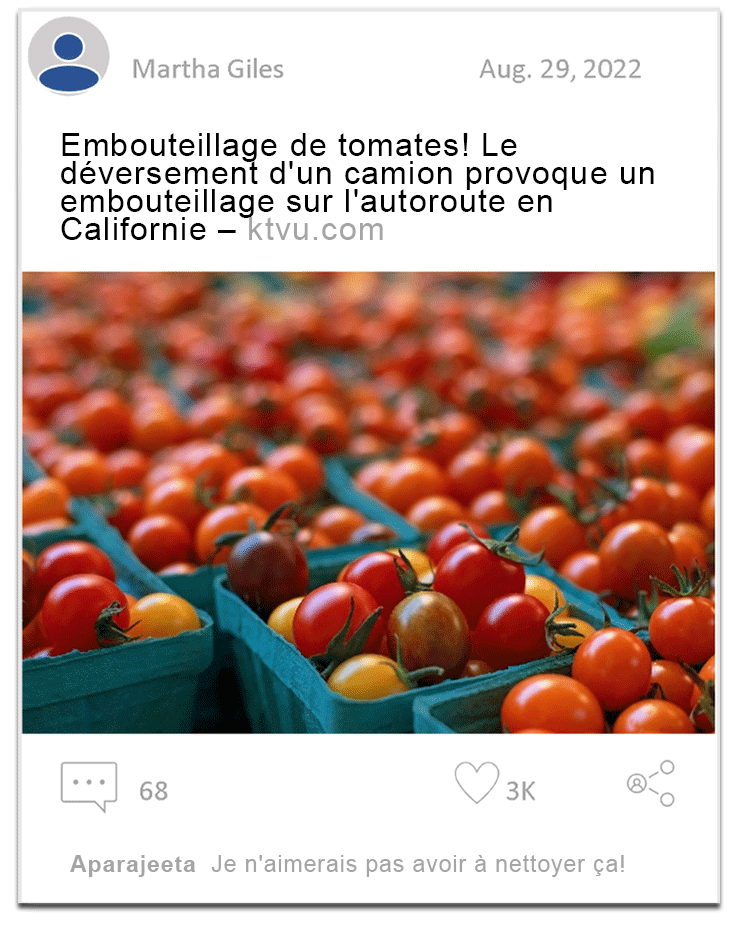This screenshot has height=930, width=740.
Task: Like the tomato truck spill post
Action: [476, 783]
